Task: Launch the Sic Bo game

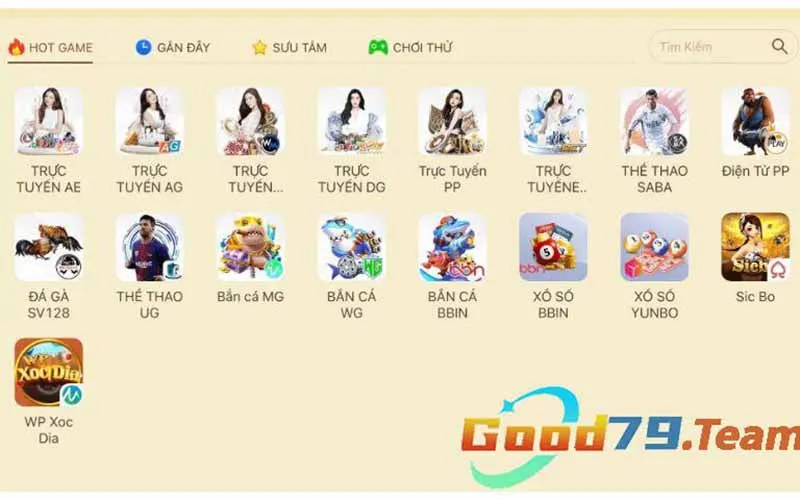Action: [x=755, y=247]
